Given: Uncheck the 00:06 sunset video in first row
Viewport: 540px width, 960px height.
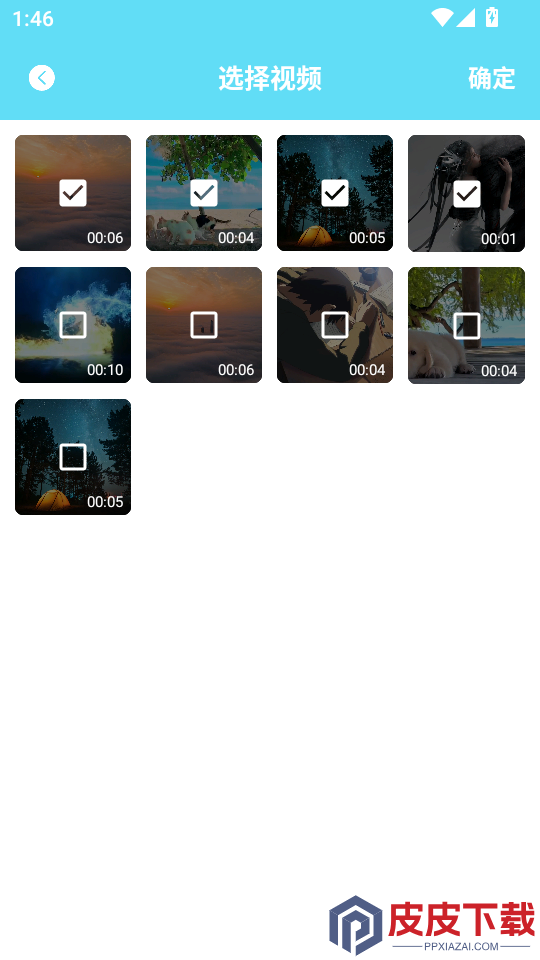Looking at the screenshot, I should pos(73,193).
